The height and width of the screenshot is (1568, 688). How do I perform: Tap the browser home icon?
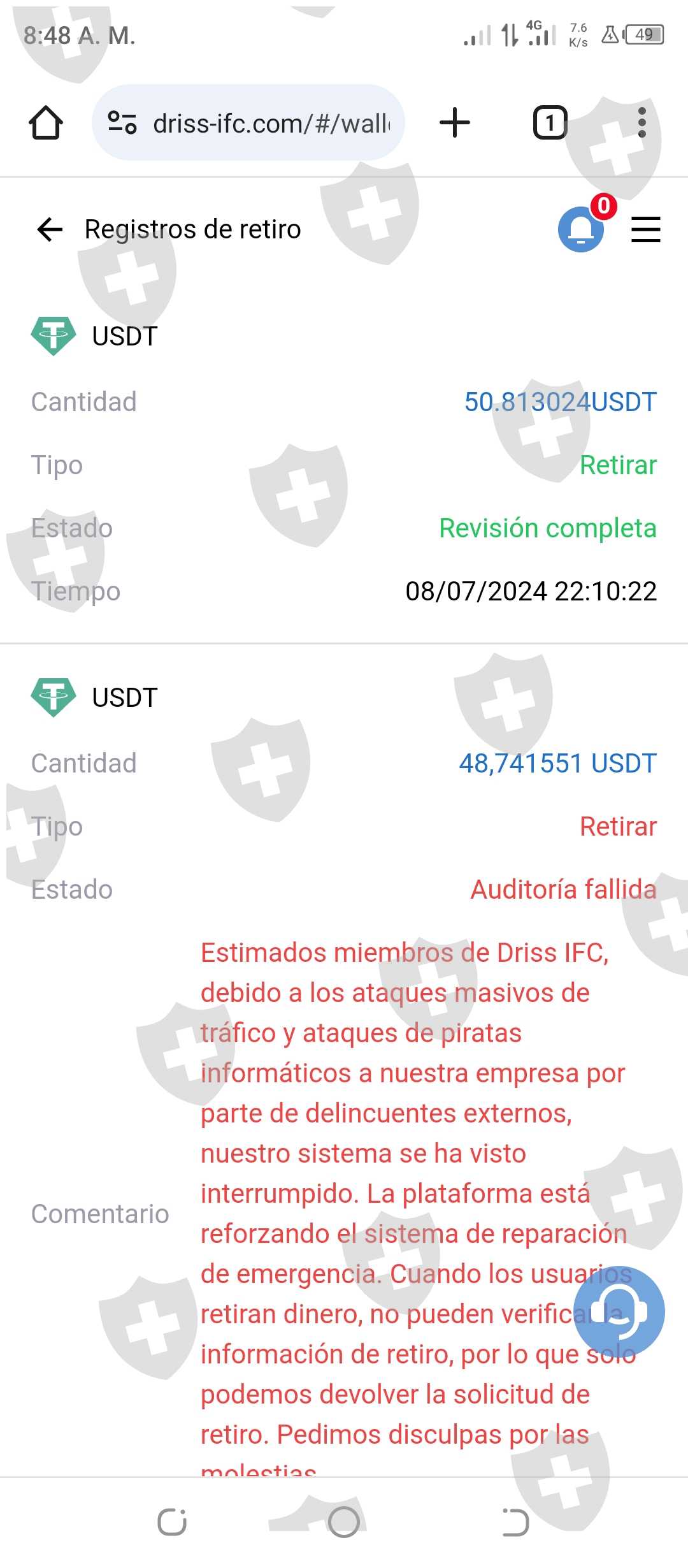tap(46, 122)
